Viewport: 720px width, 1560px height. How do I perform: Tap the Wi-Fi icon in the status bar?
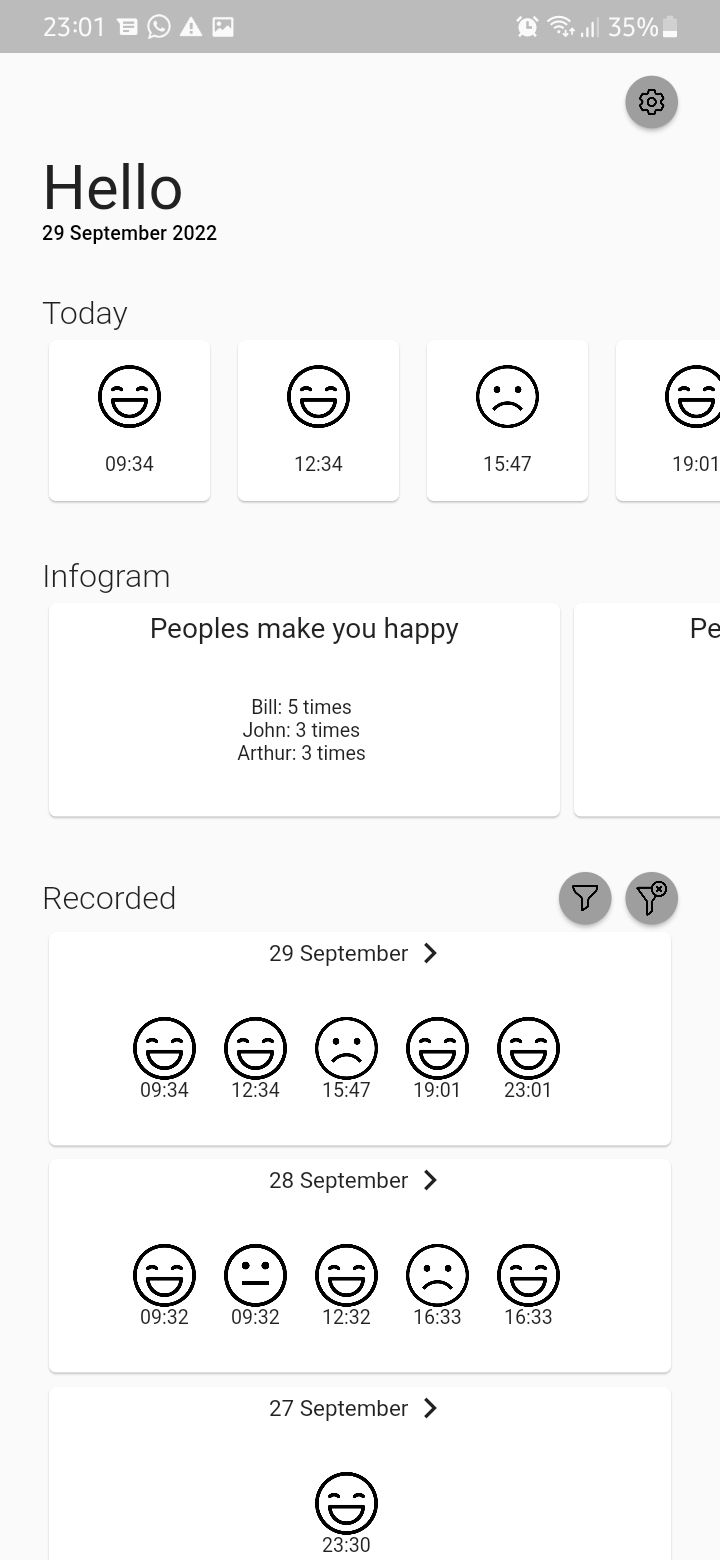coord(558,26)
